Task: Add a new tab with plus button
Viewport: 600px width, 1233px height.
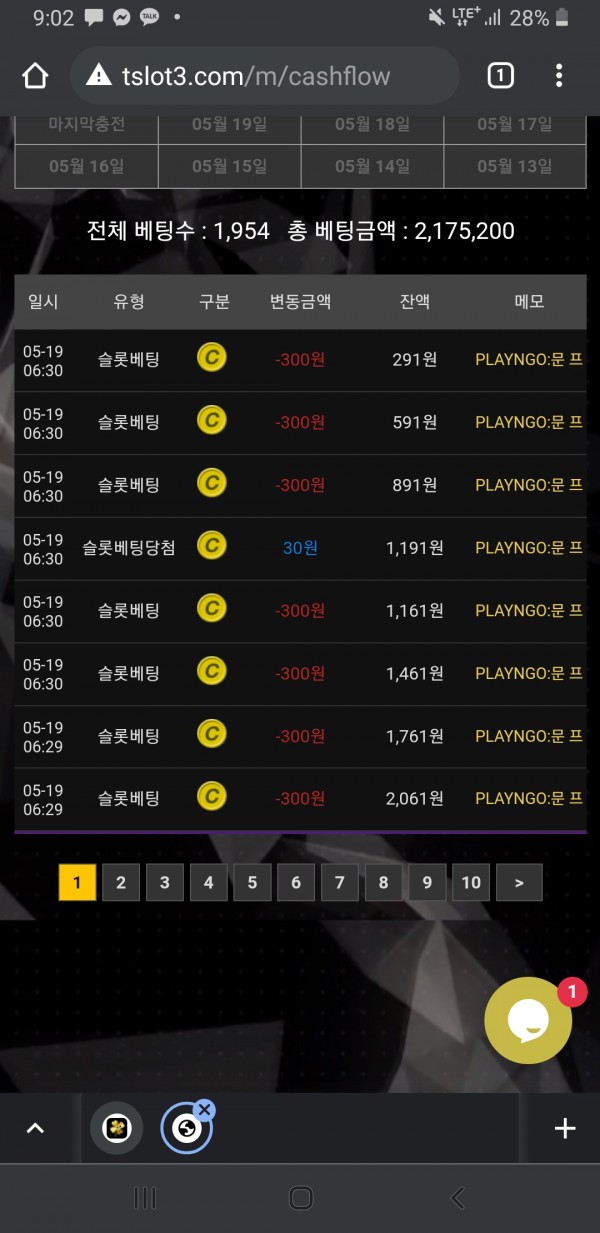Action: point(565,1128)
